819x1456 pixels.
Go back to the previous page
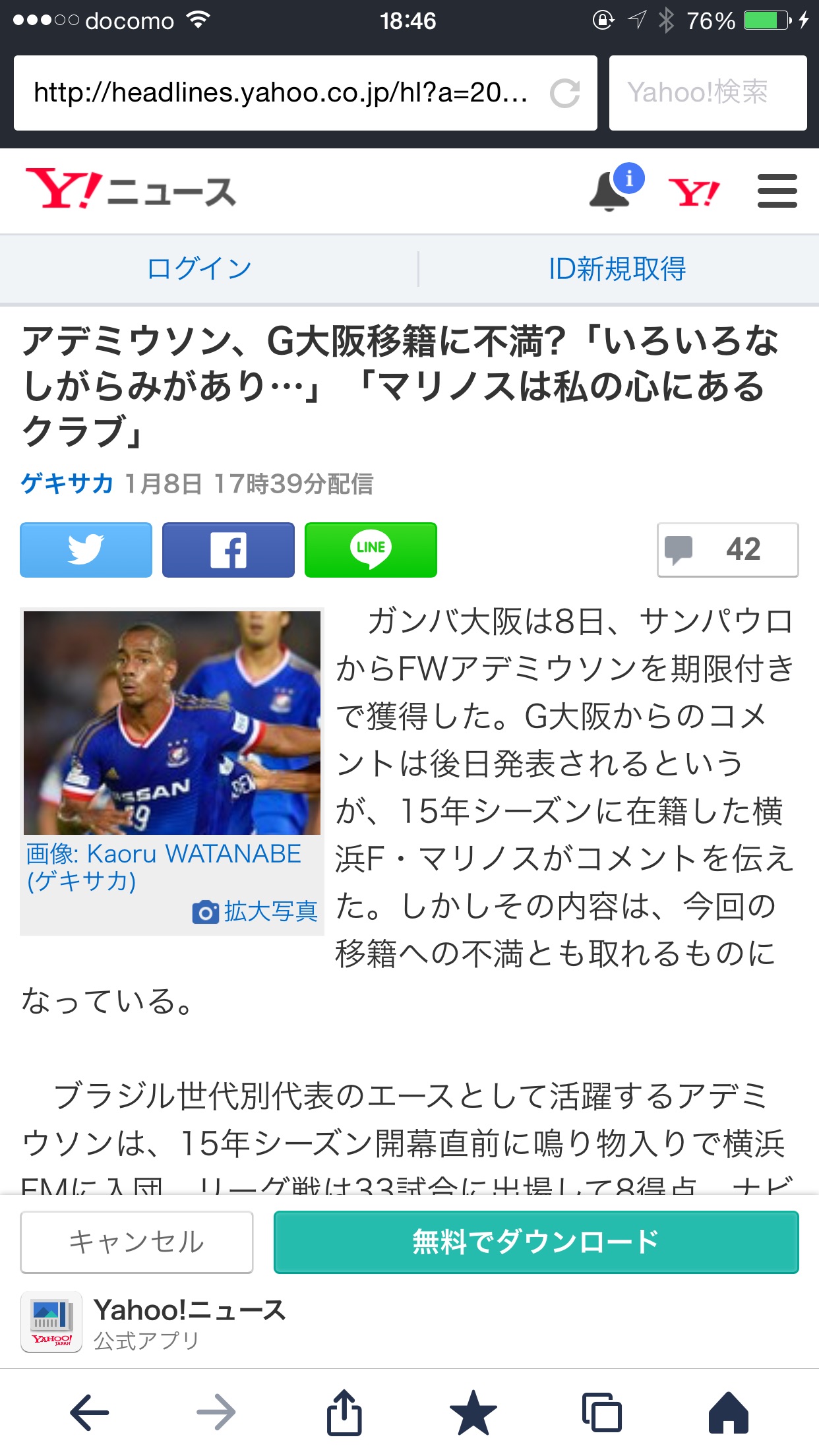point(90,1412)
